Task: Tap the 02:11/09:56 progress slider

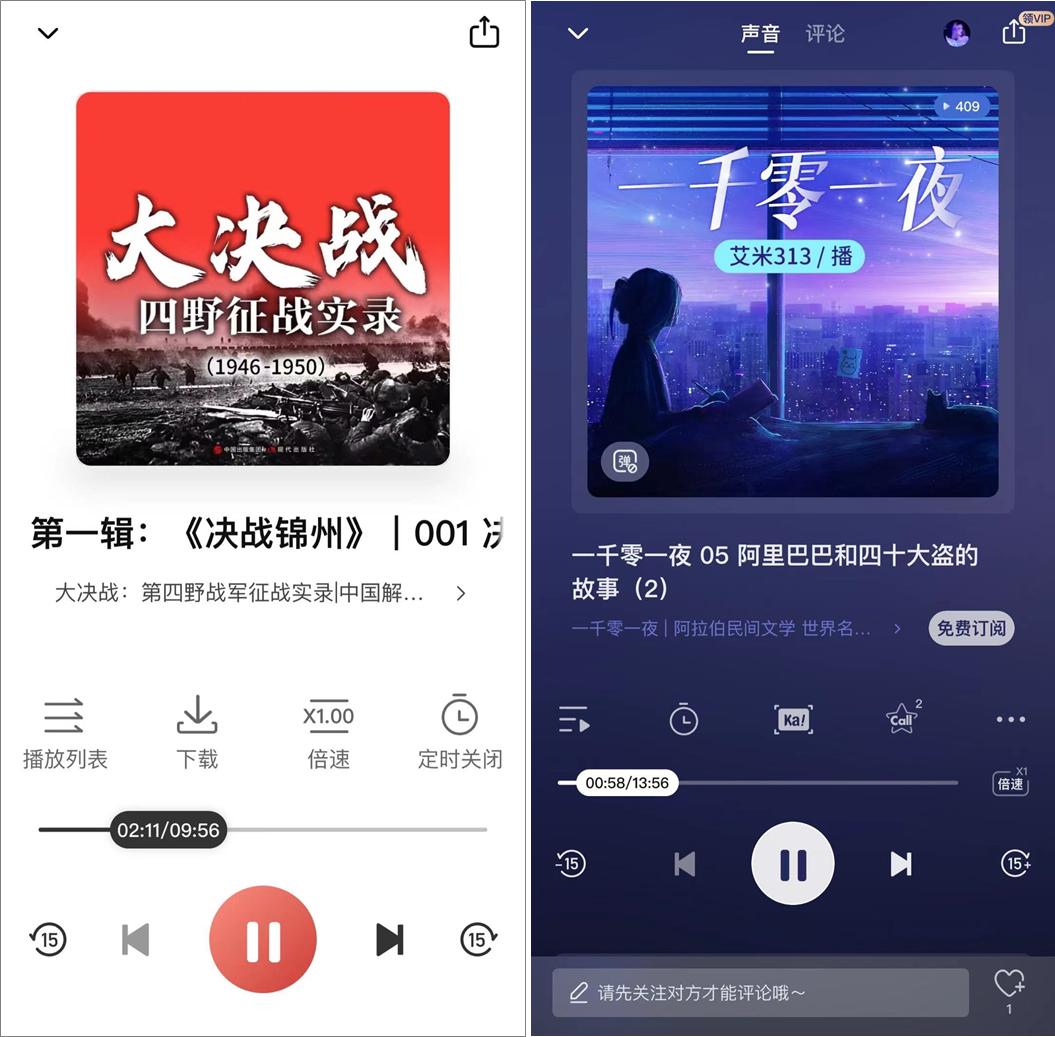Action: point(168,830)
